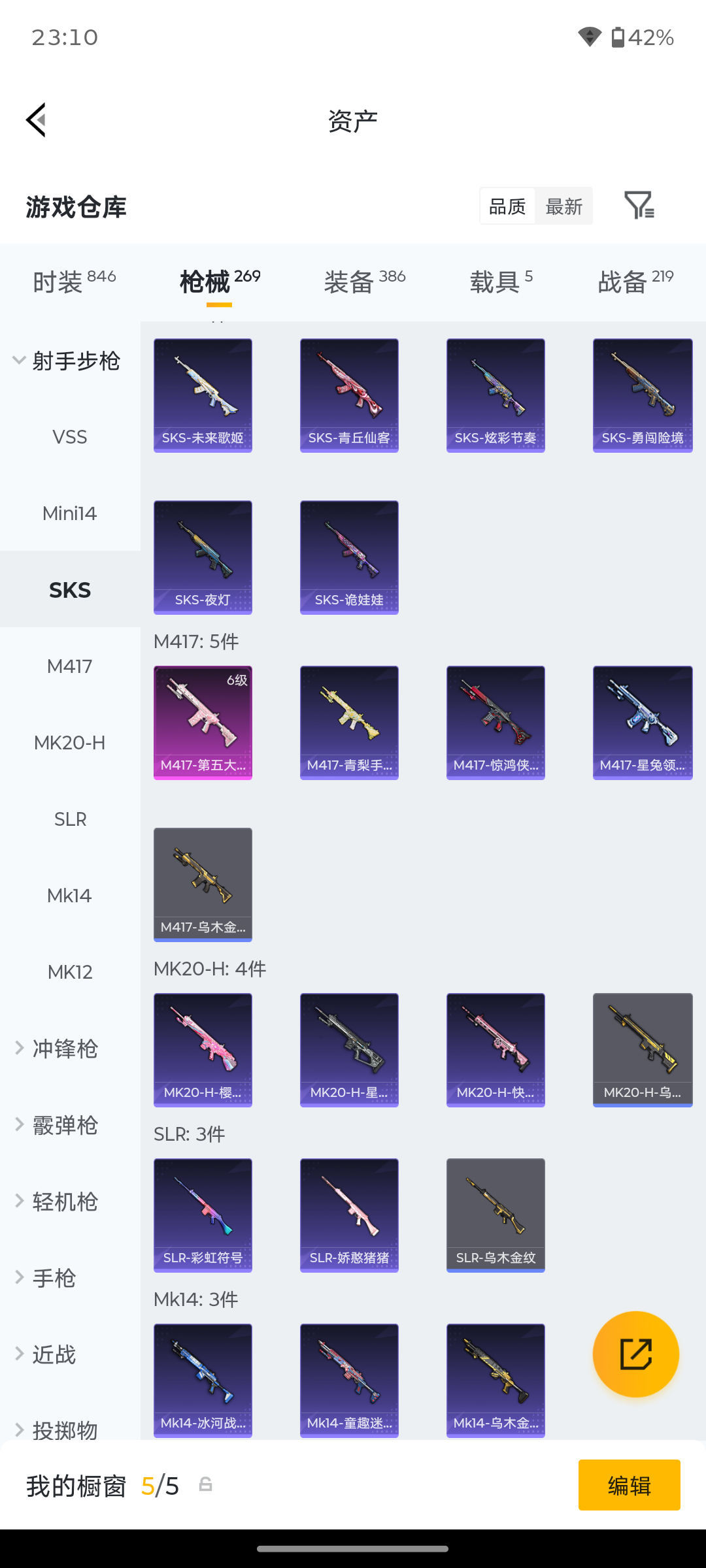Open the SKS-未来歌姬 skin
The height and width of the screenshot is (1568, 706).
point(203,395)
